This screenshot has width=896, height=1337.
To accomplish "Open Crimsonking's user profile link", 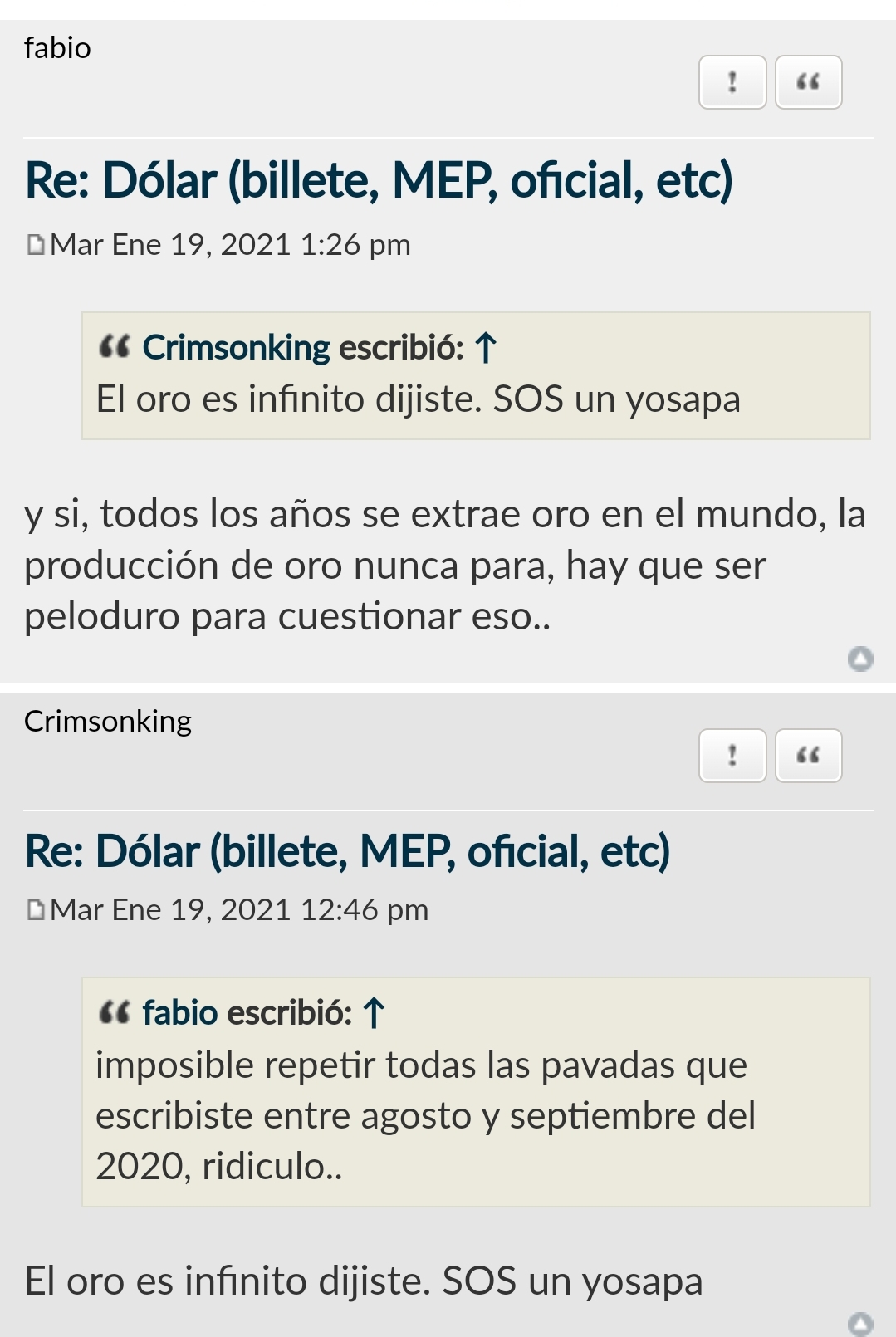I will tap(108, 721).
